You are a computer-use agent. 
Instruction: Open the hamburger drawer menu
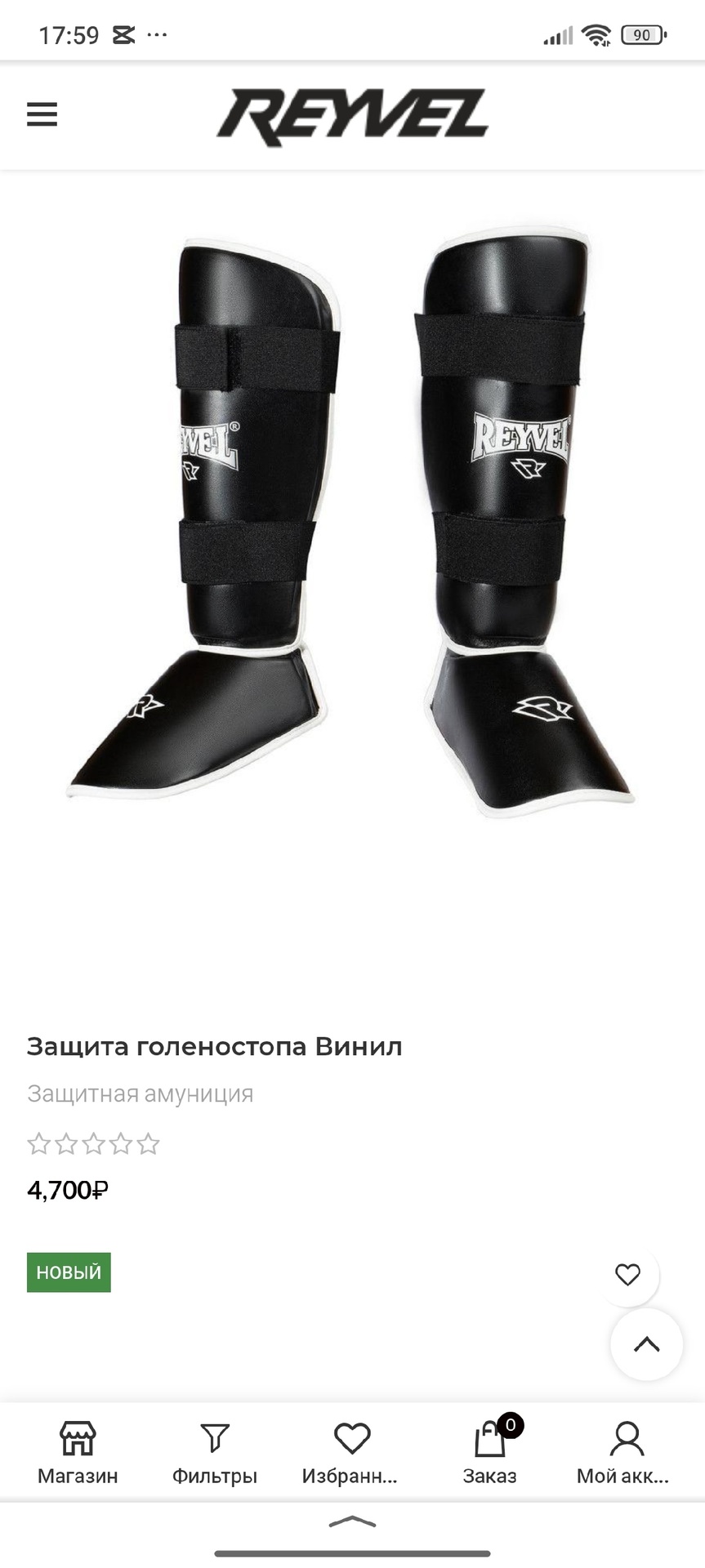pos(42,114)
